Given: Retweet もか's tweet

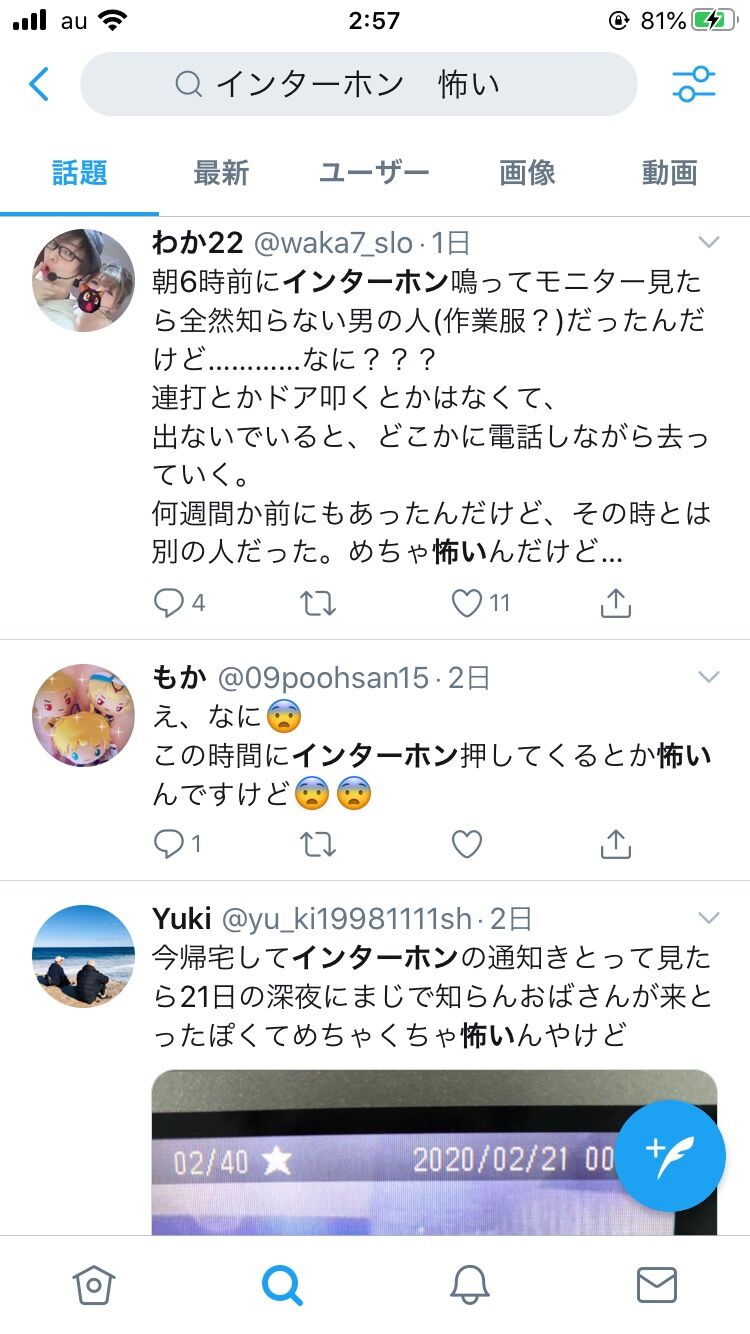Looking at the screenshot, I should [318, 845].
